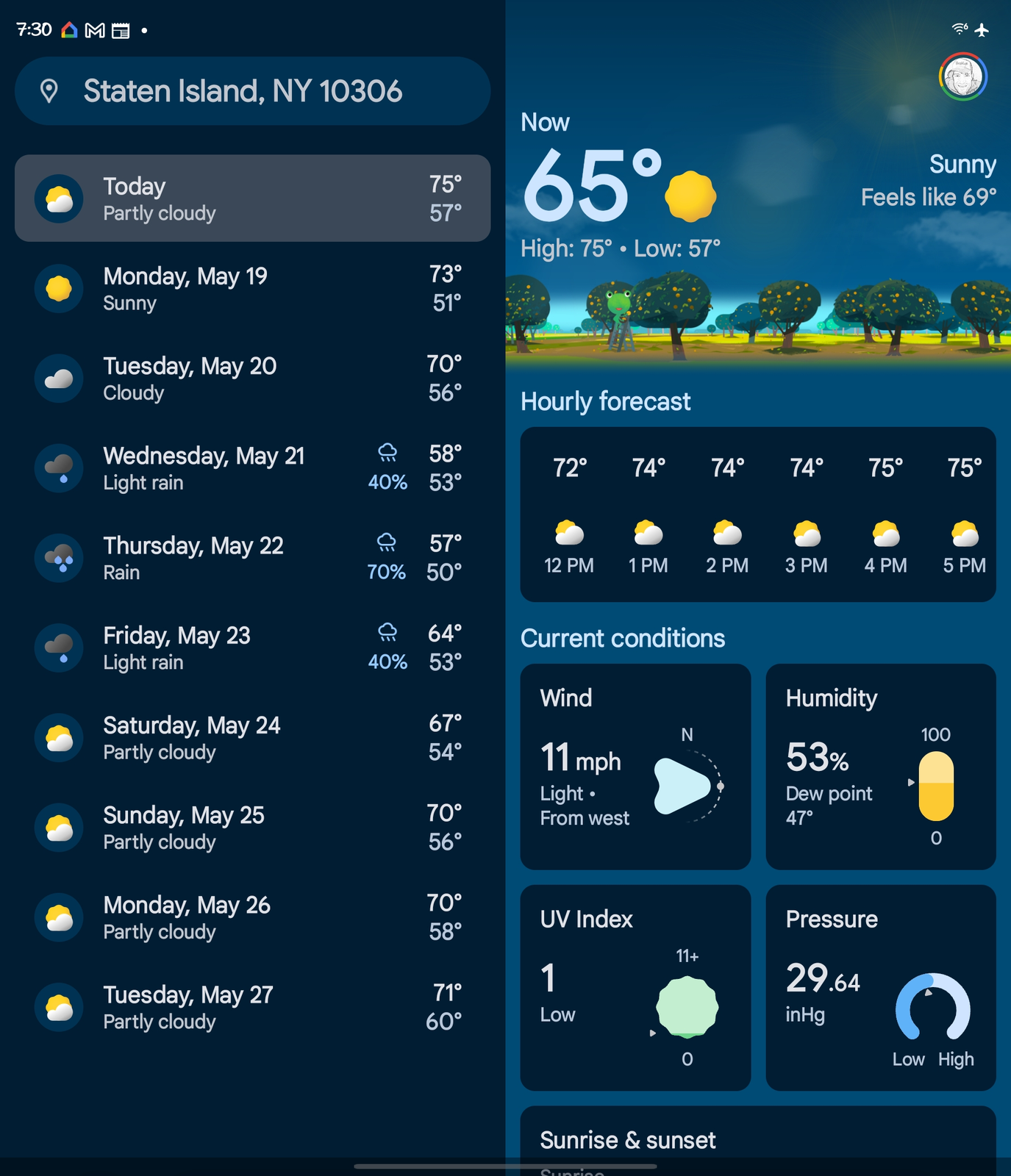Open the UV Index card
Image resolution: width=1011 pixels, height=1176 pixels.
click(635, 987)
